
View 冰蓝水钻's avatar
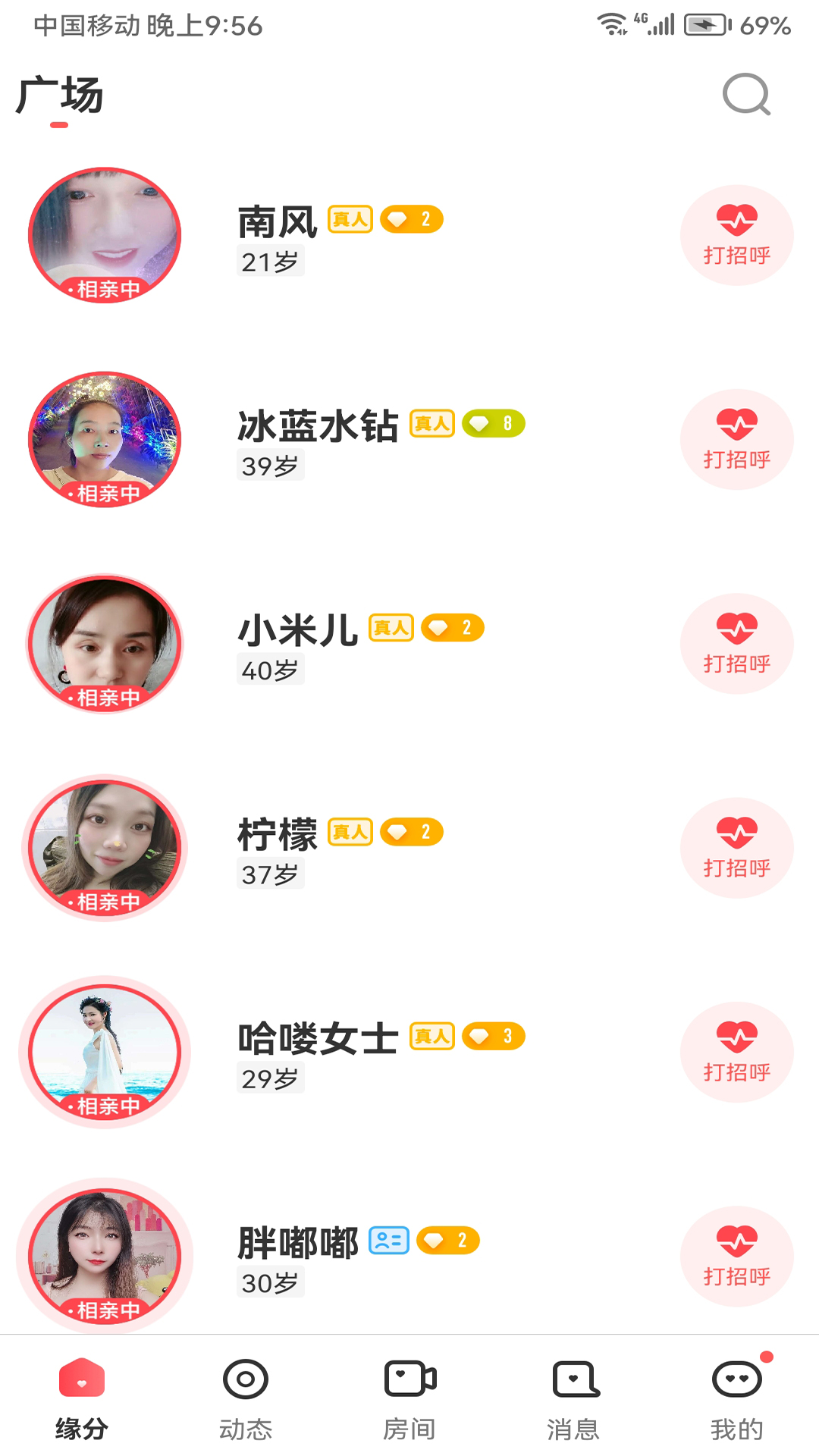pos(105,440)
